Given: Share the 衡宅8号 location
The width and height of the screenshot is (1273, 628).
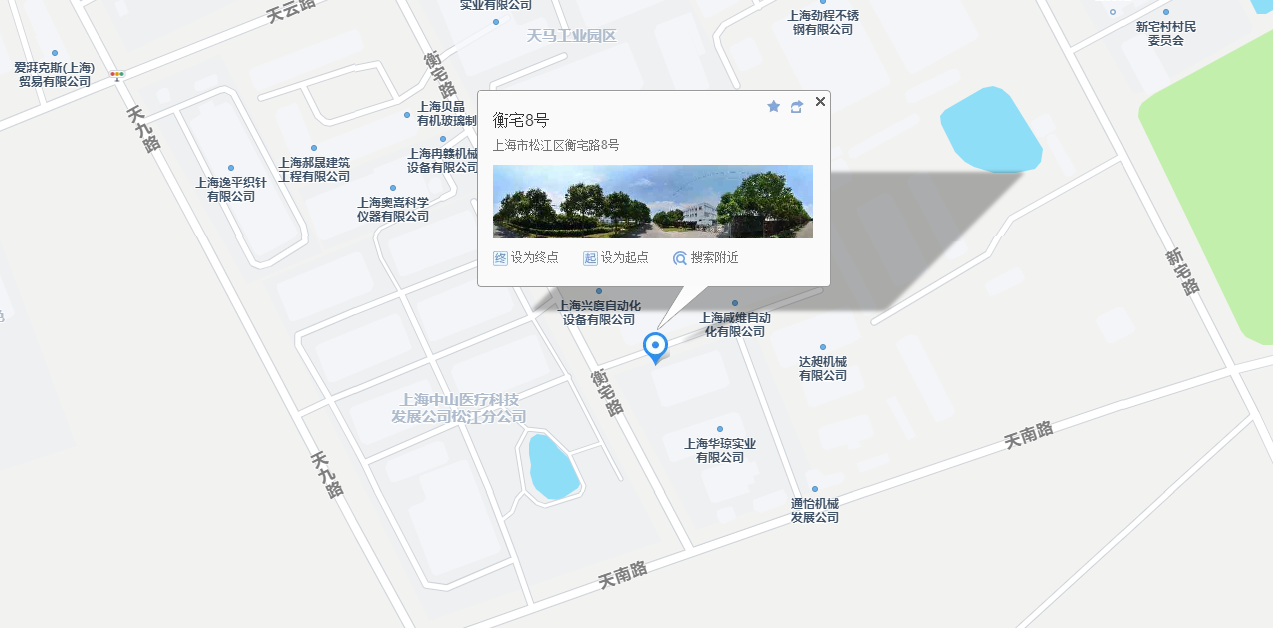Looking at the screenshot, I should (797, 106).
